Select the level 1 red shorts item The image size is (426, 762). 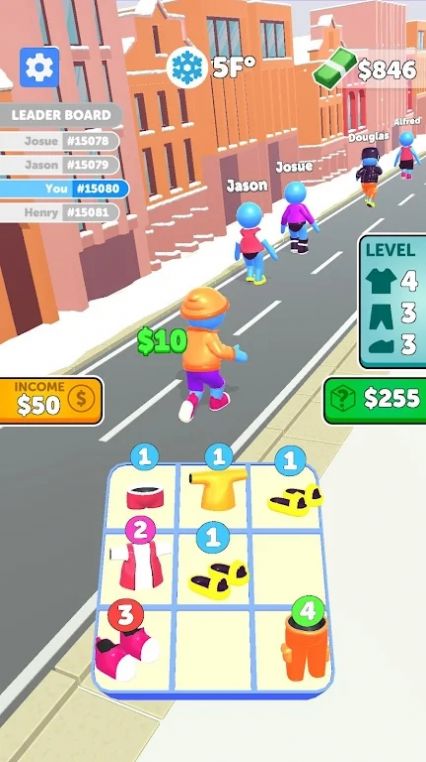tap(145, 497)
